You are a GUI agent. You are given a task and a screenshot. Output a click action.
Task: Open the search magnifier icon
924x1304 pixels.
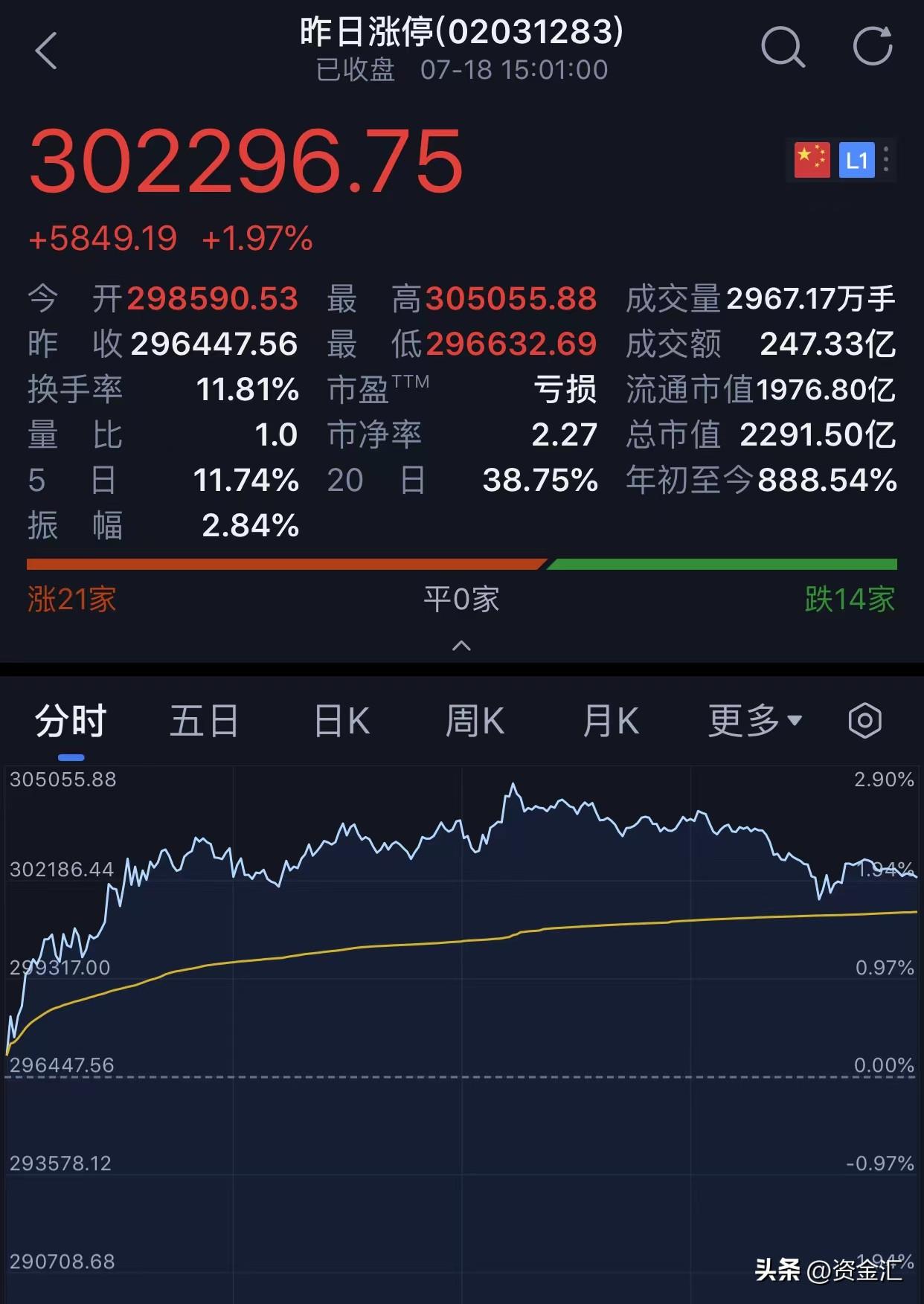coord(783,48)
